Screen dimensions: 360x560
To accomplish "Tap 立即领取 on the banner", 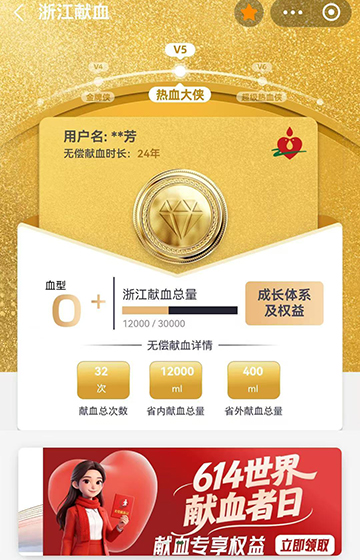I will pos(305,545).
